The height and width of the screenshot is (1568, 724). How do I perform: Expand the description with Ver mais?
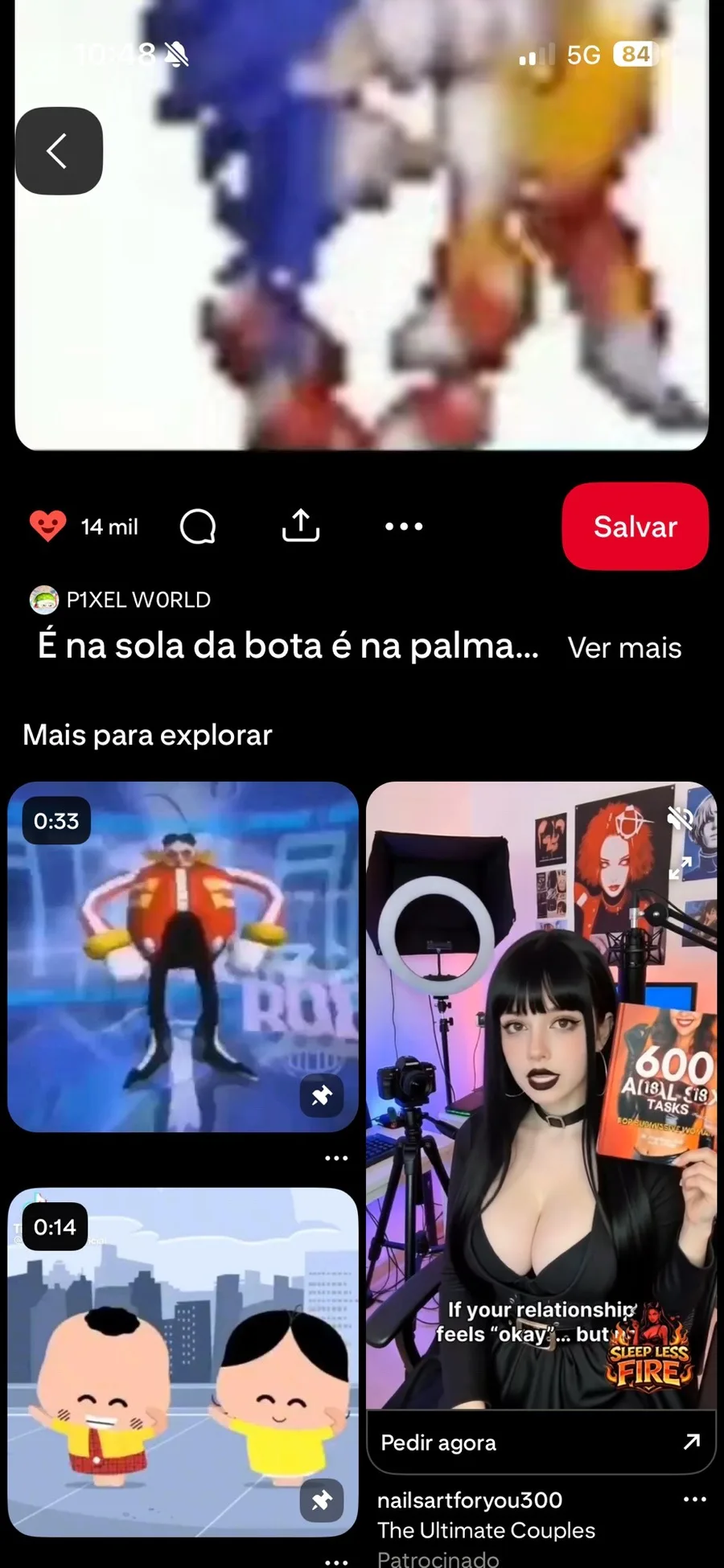click(624, 648)
